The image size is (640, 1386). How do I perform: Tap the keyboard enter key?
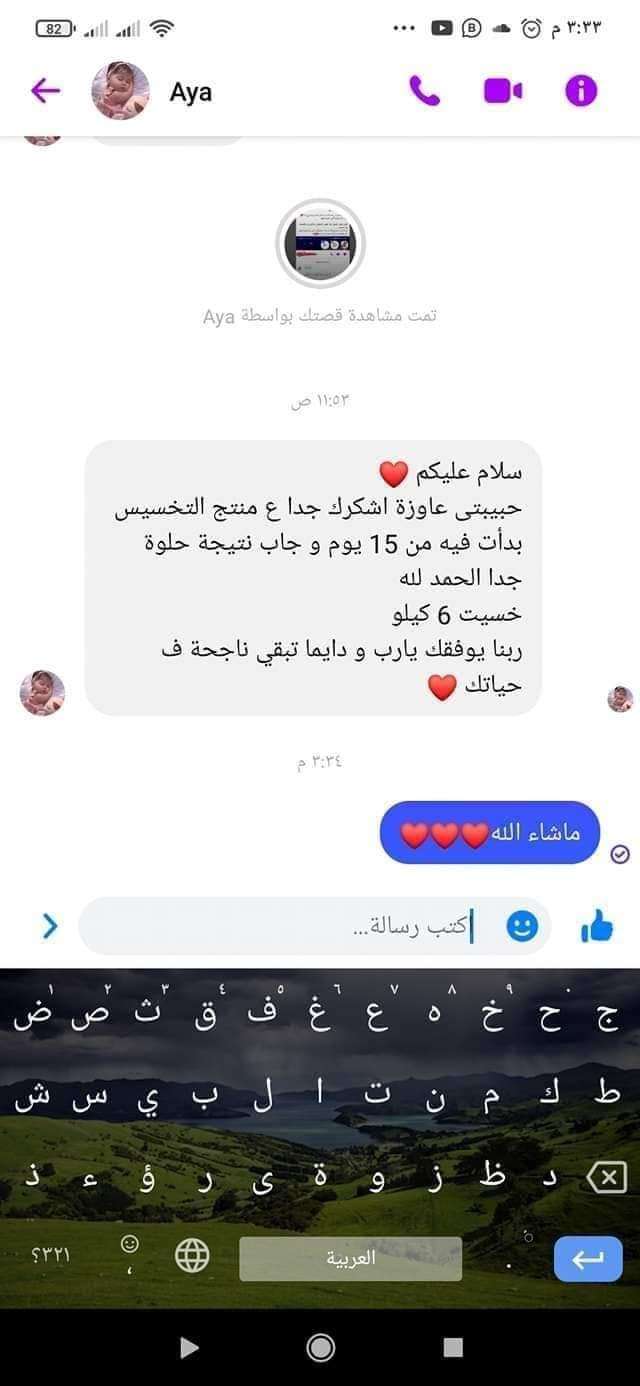tap(588, 1258)
